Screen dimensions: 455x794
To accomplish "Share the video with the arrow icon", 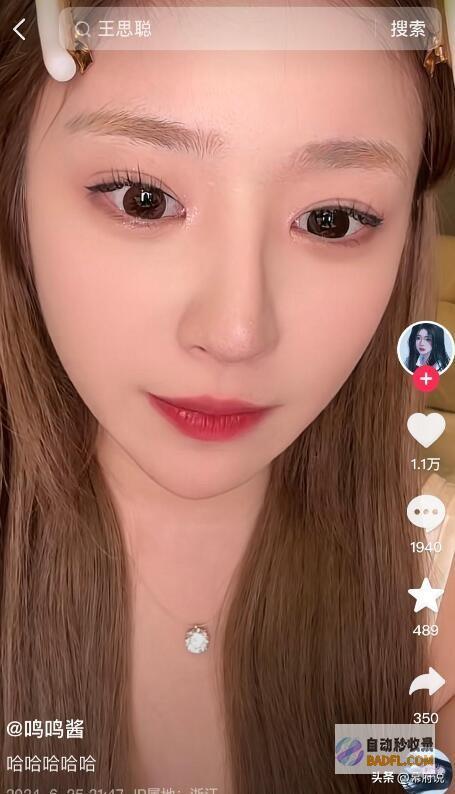I will pyautogui.click(x=427, y=682).
